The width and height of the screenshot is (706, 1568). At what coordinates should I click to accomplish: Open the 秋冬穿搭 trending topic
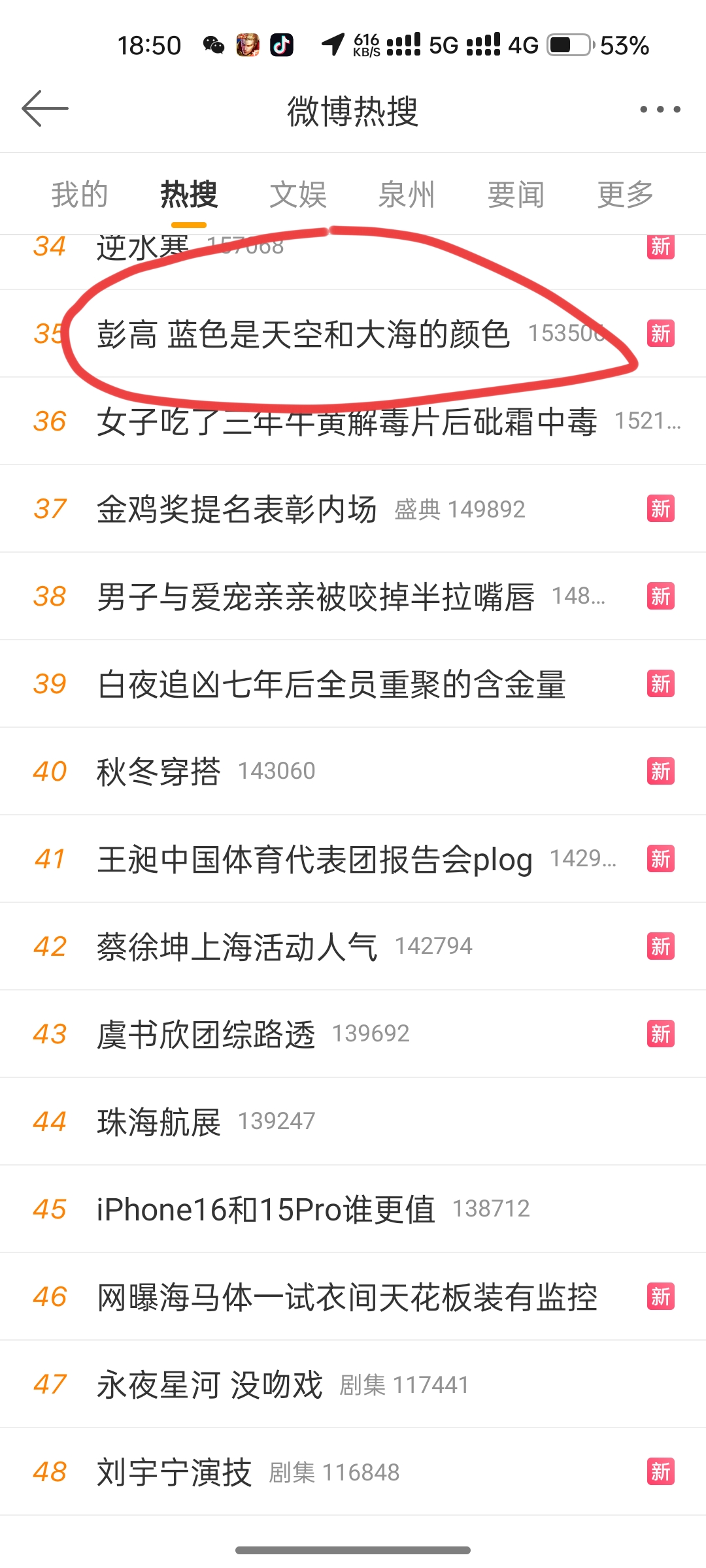pyautogui.click(x=159, y=772)
